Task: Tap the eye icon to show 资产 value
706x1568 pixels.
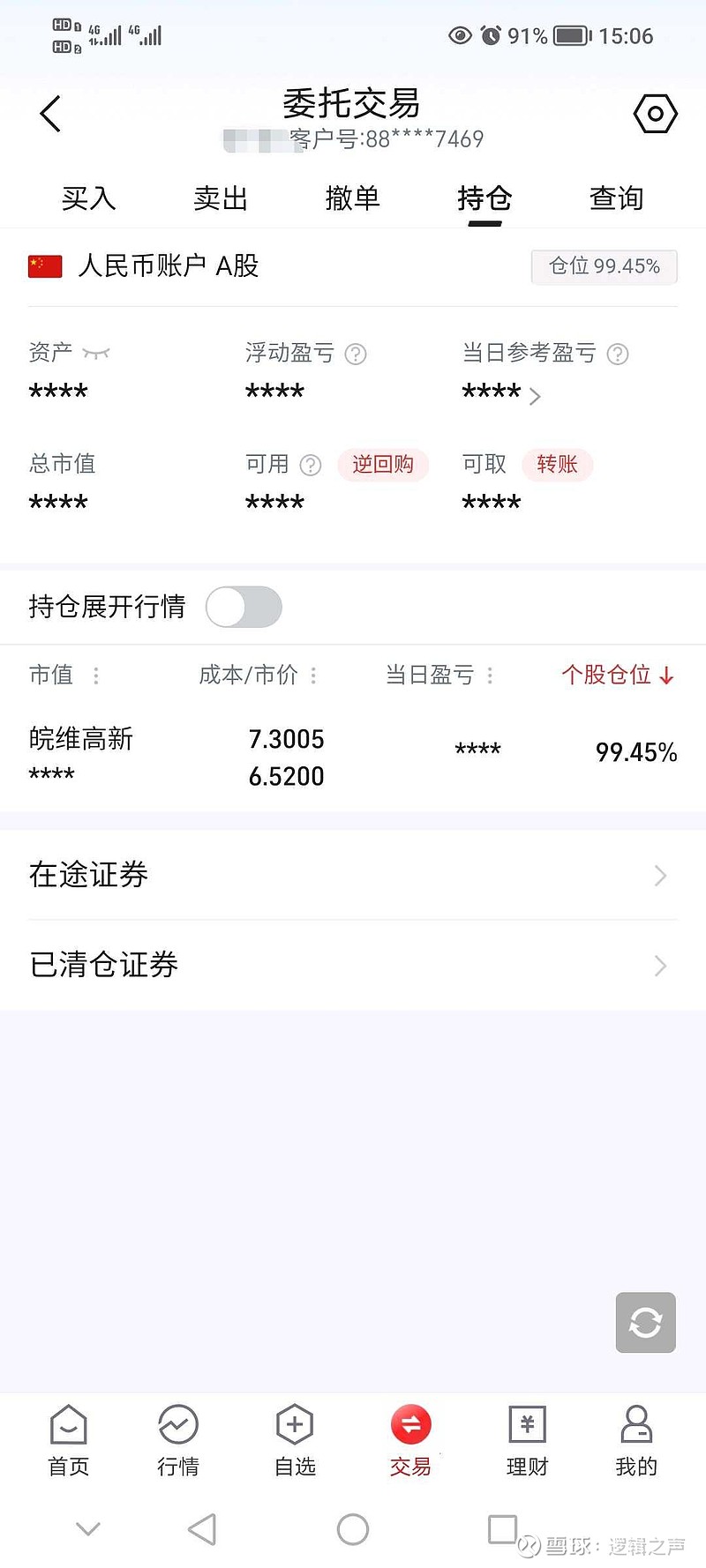Action: (x=94, y=353)
